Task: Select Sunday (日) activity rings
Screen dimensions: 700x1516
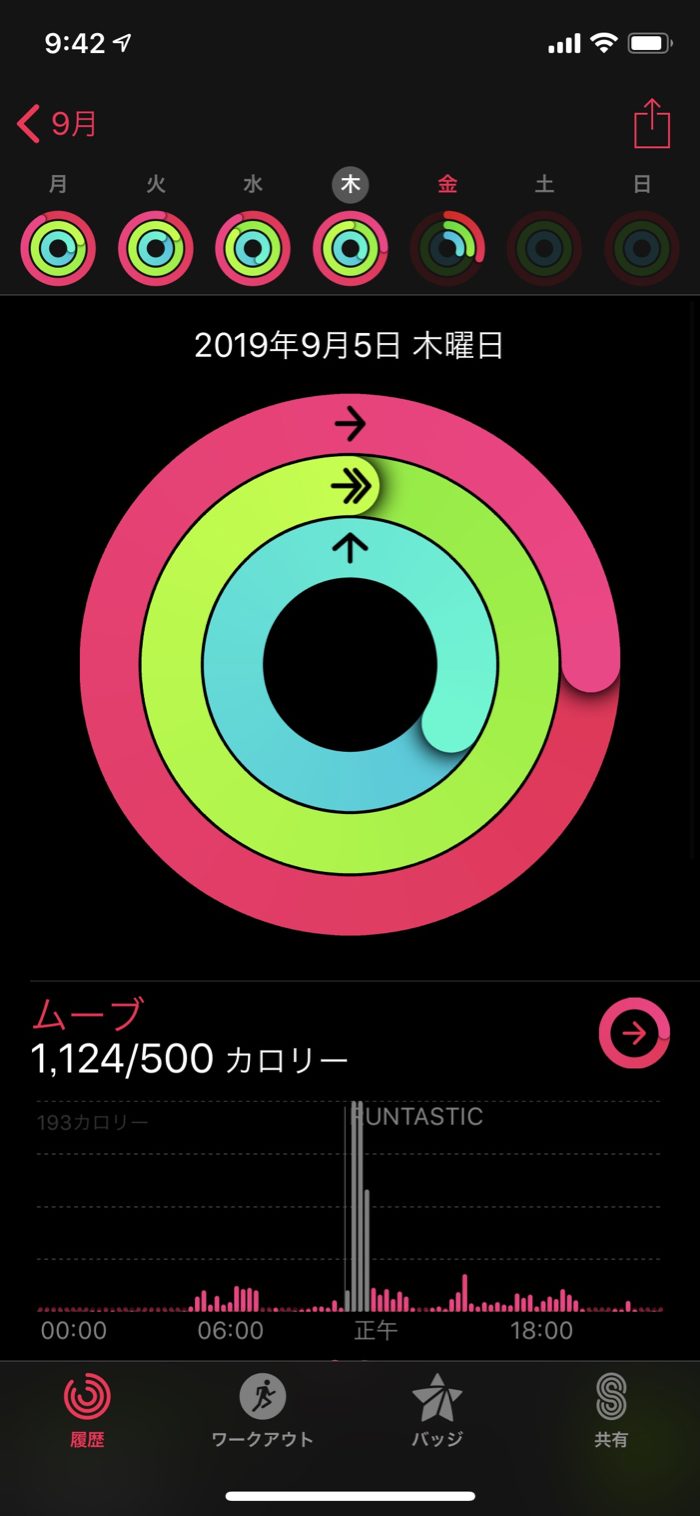Action: [642, 248]
